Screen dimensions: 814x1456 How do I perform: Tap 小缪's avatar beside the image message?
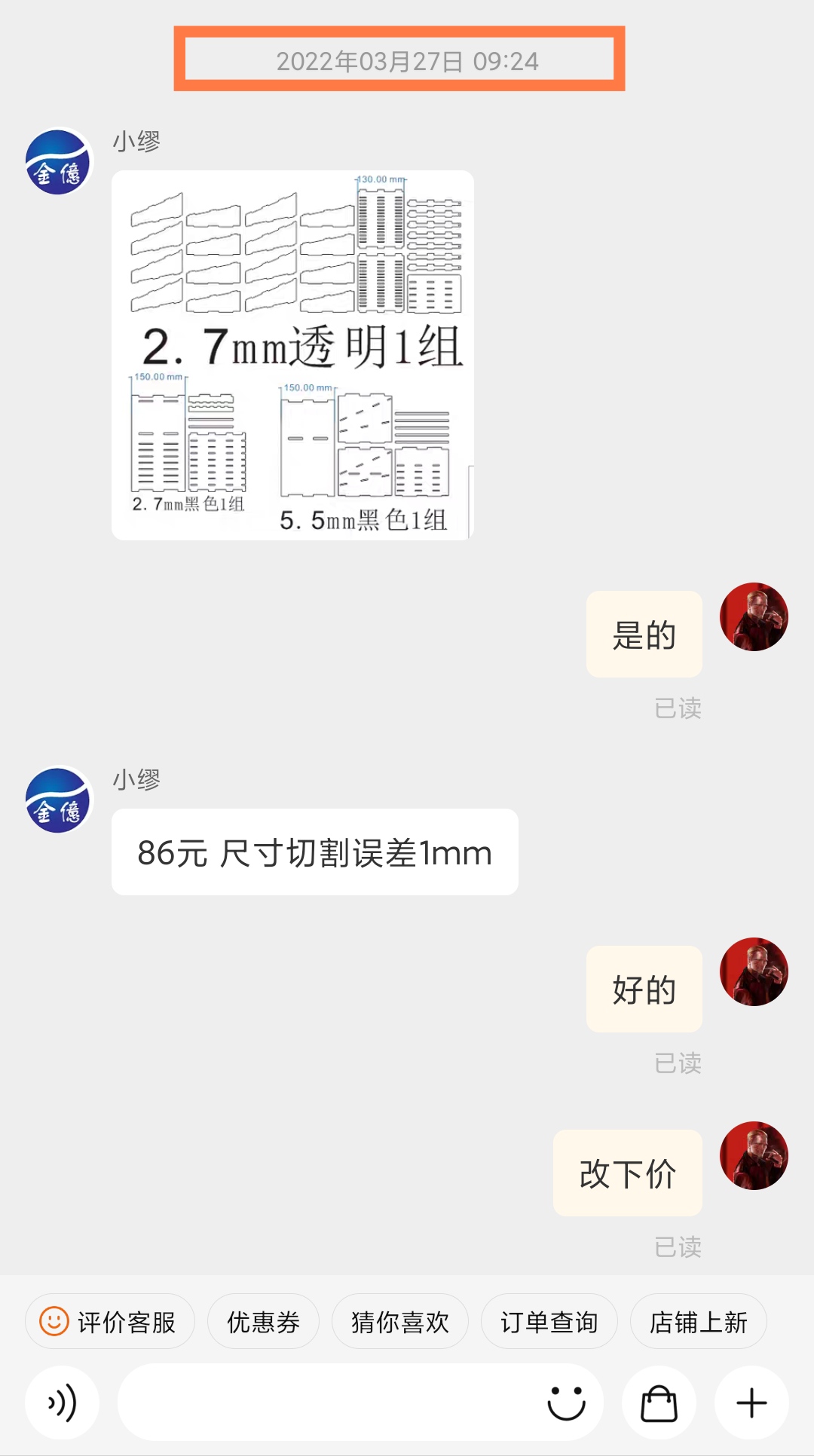[58, 162]
